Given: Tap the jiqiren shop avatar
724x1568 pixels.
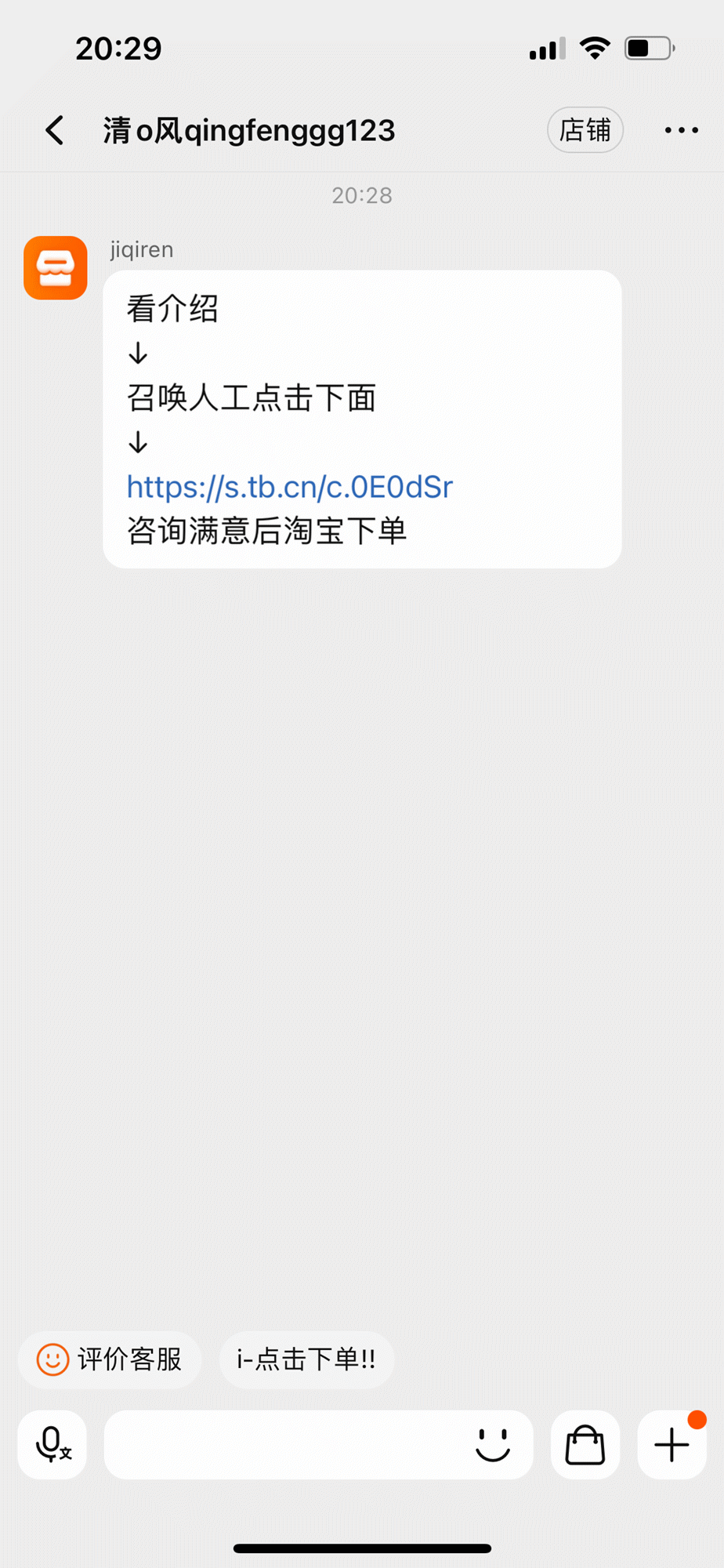Looking at the screenshot, I should coord(56,268).
